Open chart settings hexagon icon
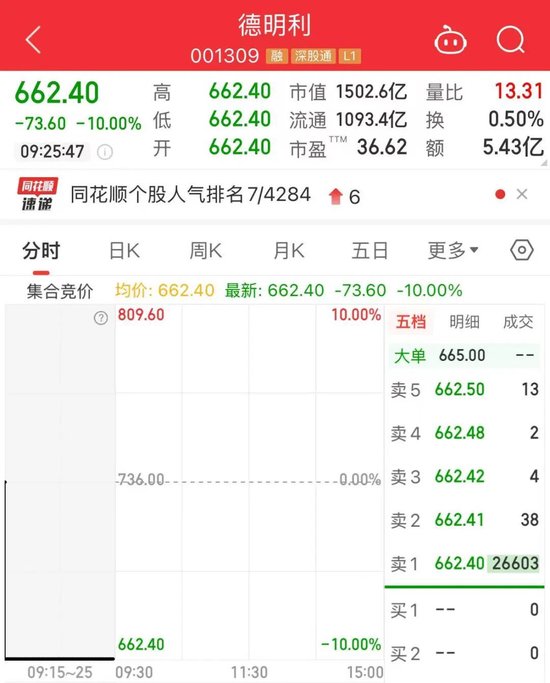 (x=522, y=250)
